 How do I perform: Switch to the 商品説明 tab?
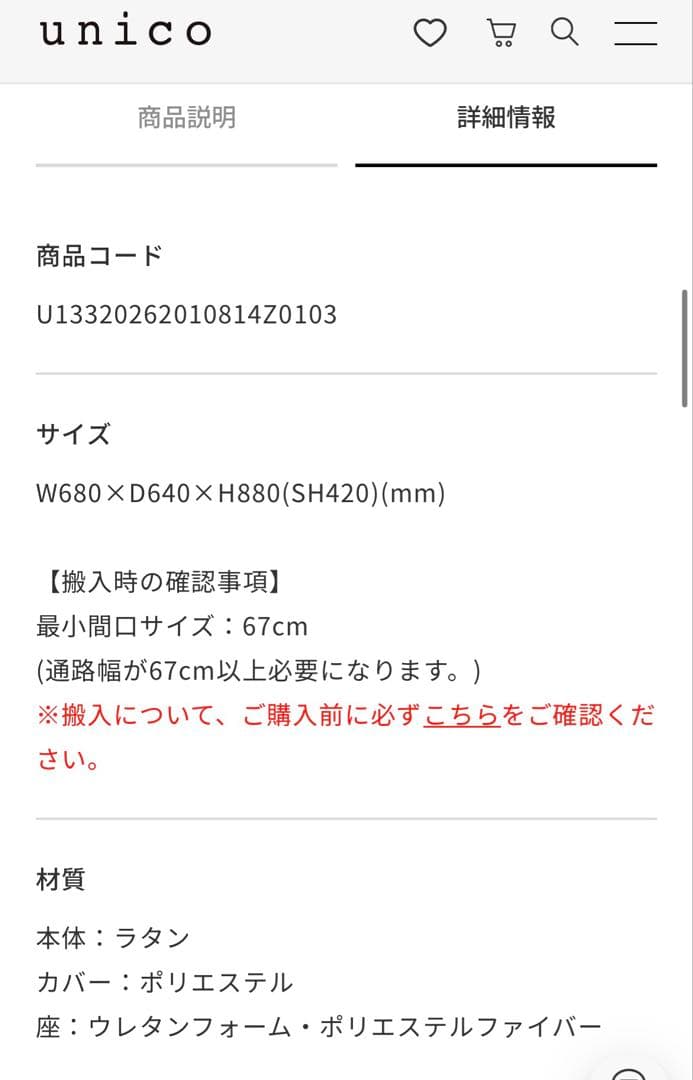(187, 118)
